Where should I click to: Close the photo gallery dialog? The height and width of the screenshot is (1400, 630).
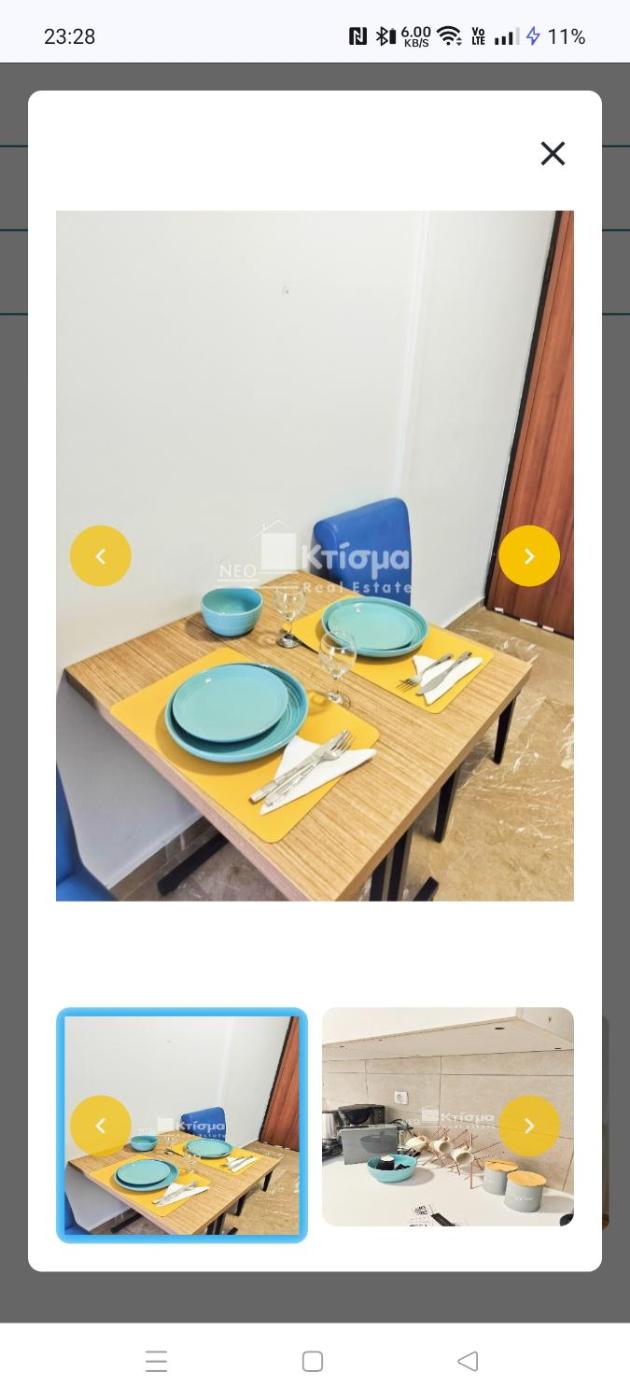(x=552, y=153)
